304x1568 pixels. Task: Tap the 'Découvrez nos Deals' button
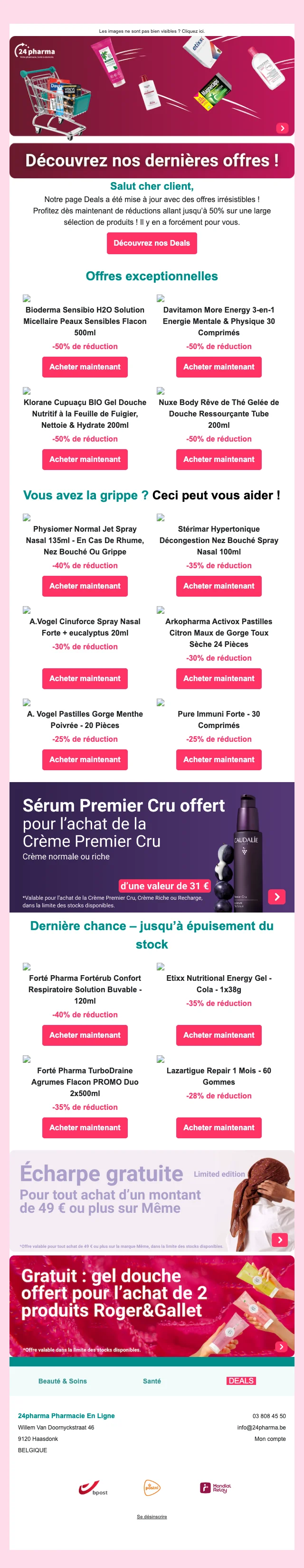152,243
